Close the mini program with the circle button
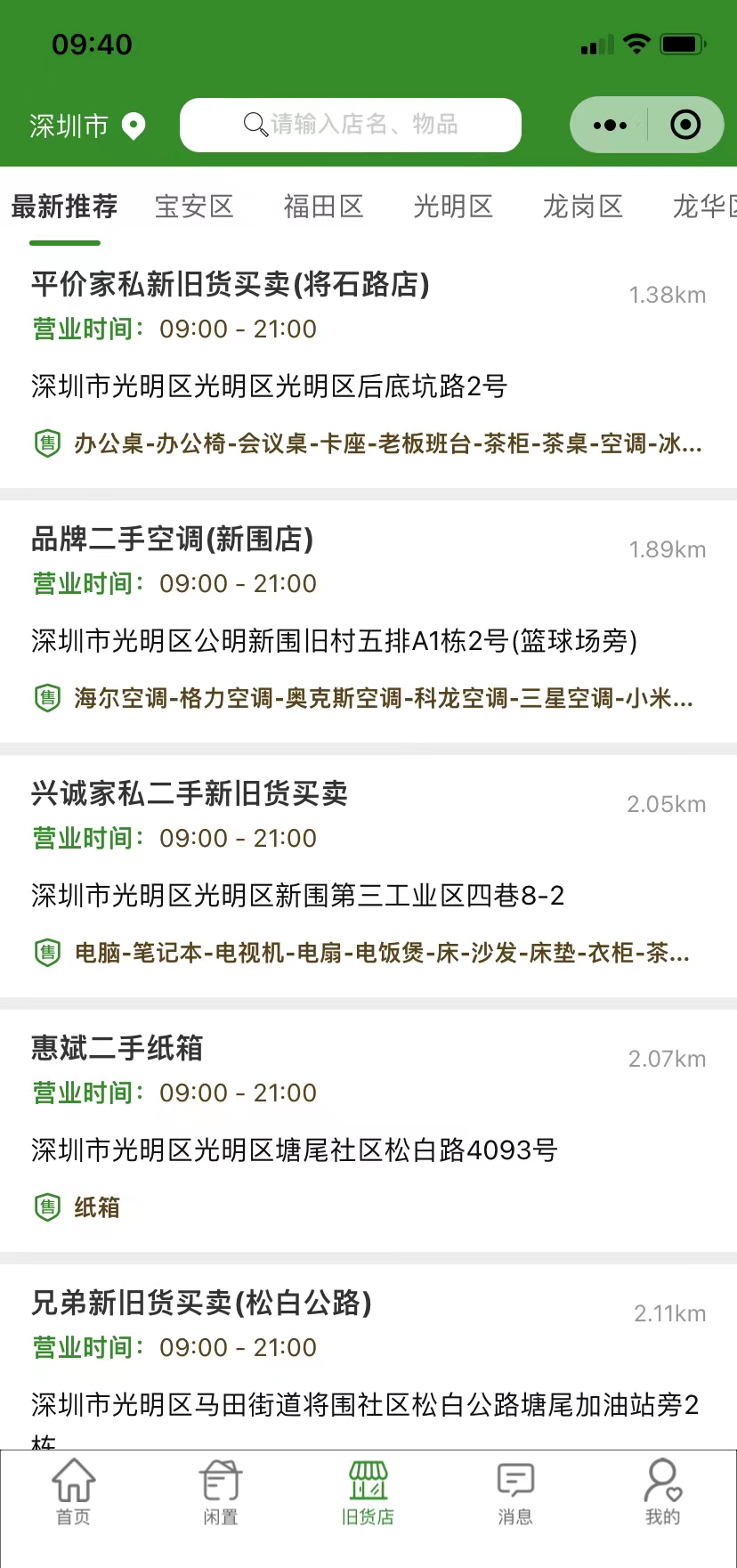 685,126
